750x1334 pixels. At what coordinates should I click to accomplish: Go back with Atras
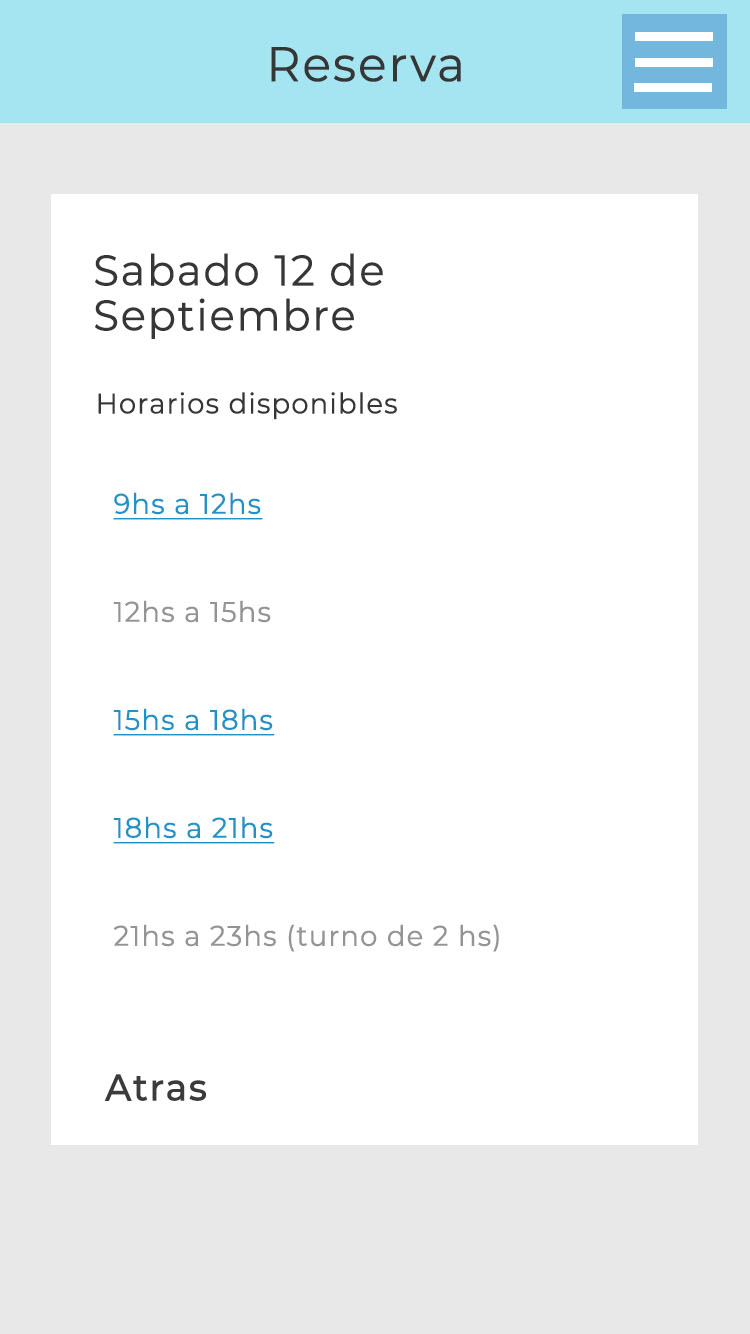156,1088
